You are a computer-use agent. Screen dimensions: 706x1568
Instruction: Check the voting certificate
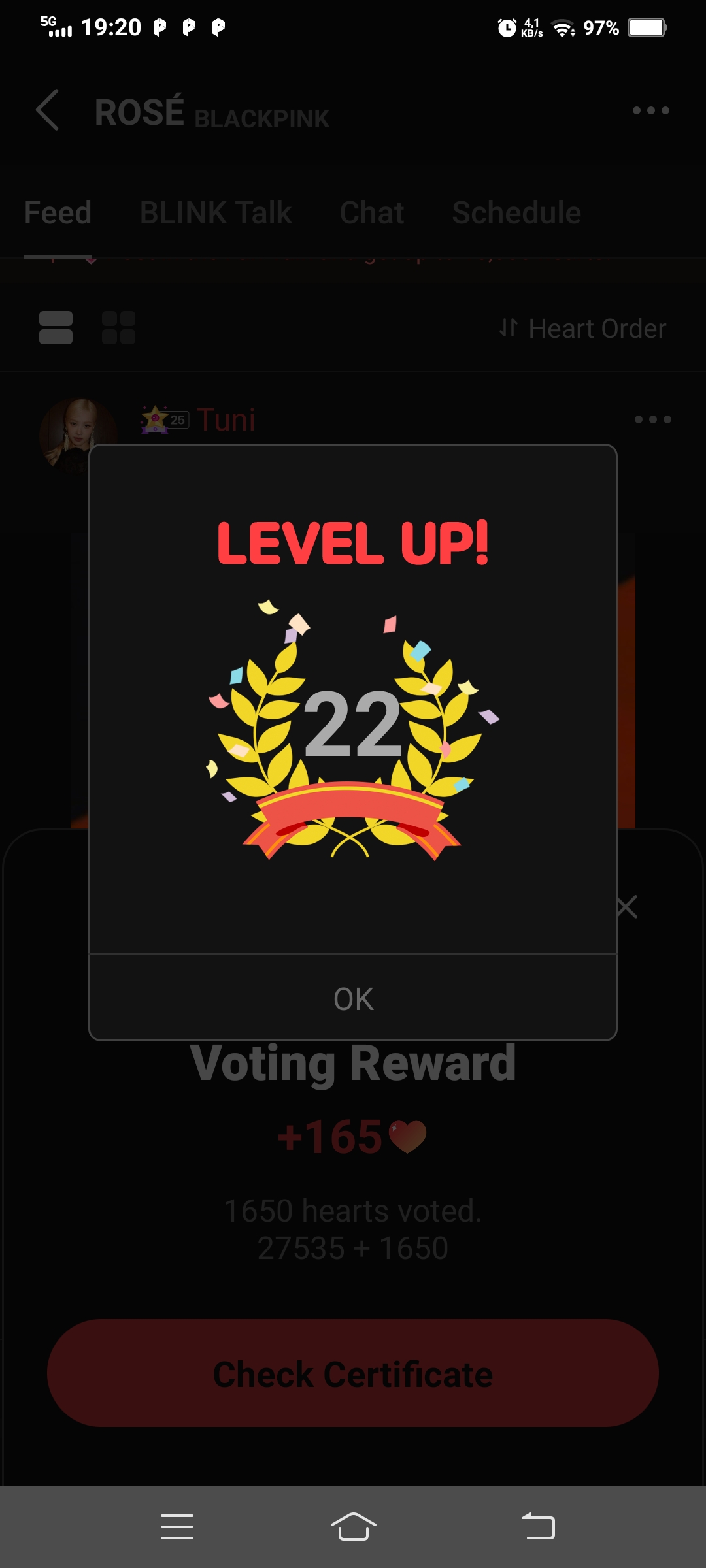click(353, 1373)
